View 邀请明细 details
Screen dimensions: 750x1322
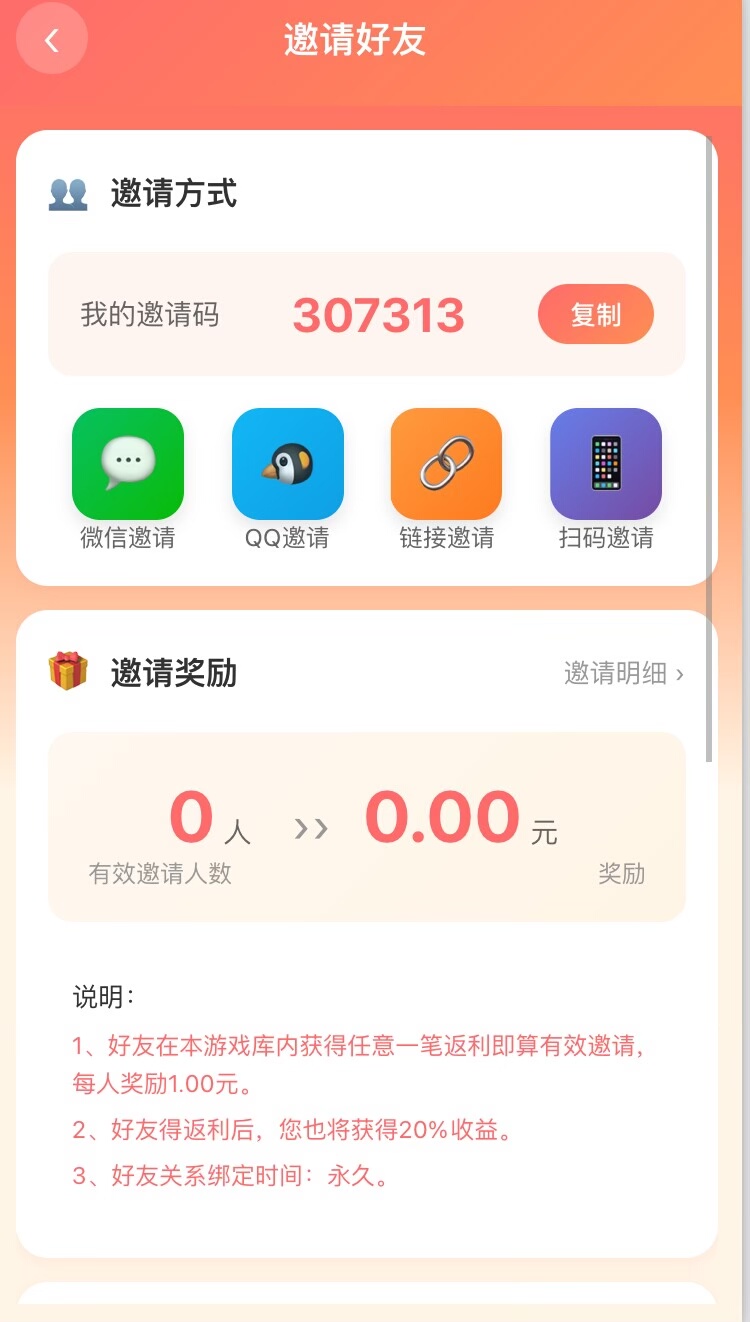click(x=623, y=673)
